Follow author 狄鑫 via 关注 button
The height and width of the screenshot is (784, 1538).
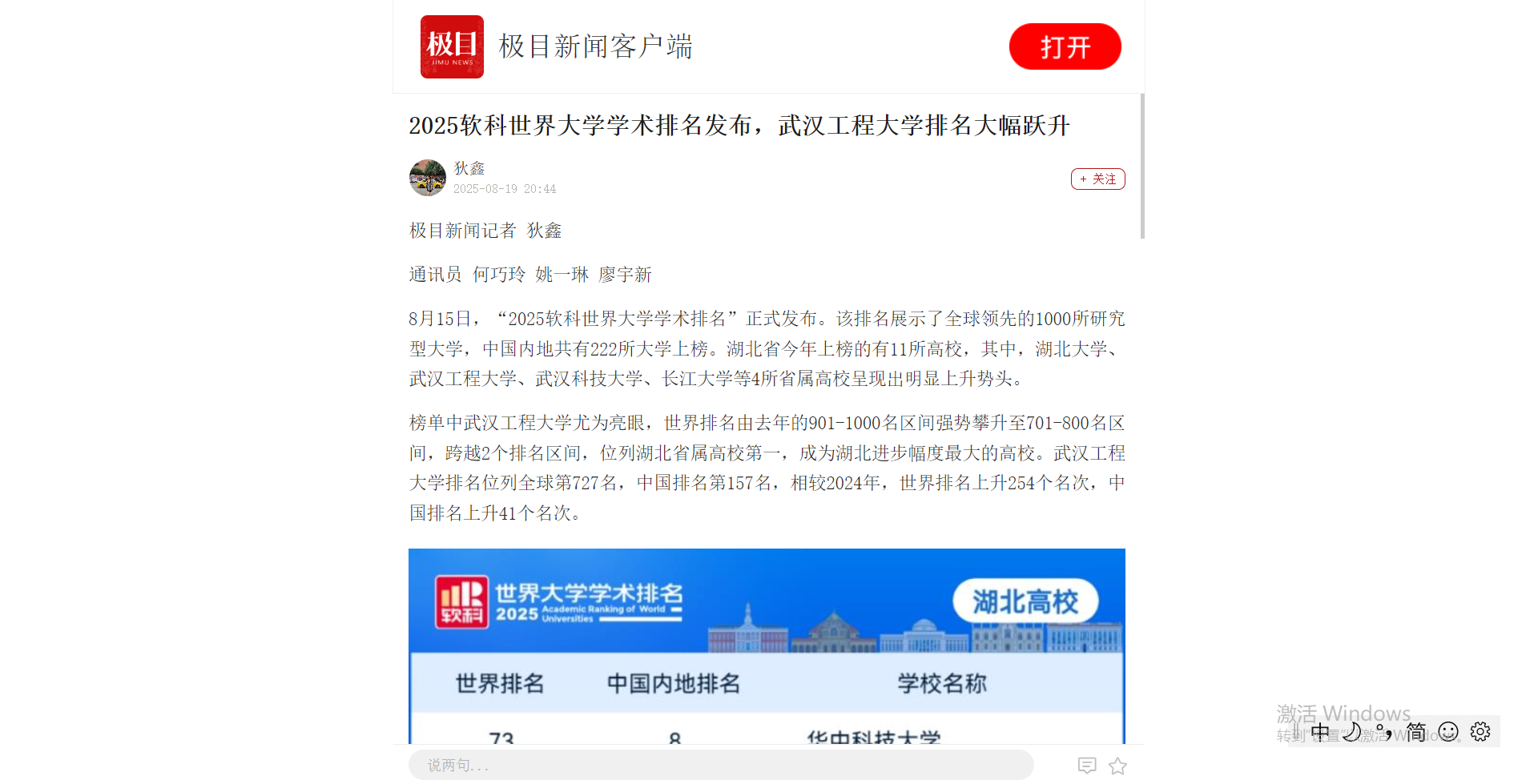(1097, 179)
